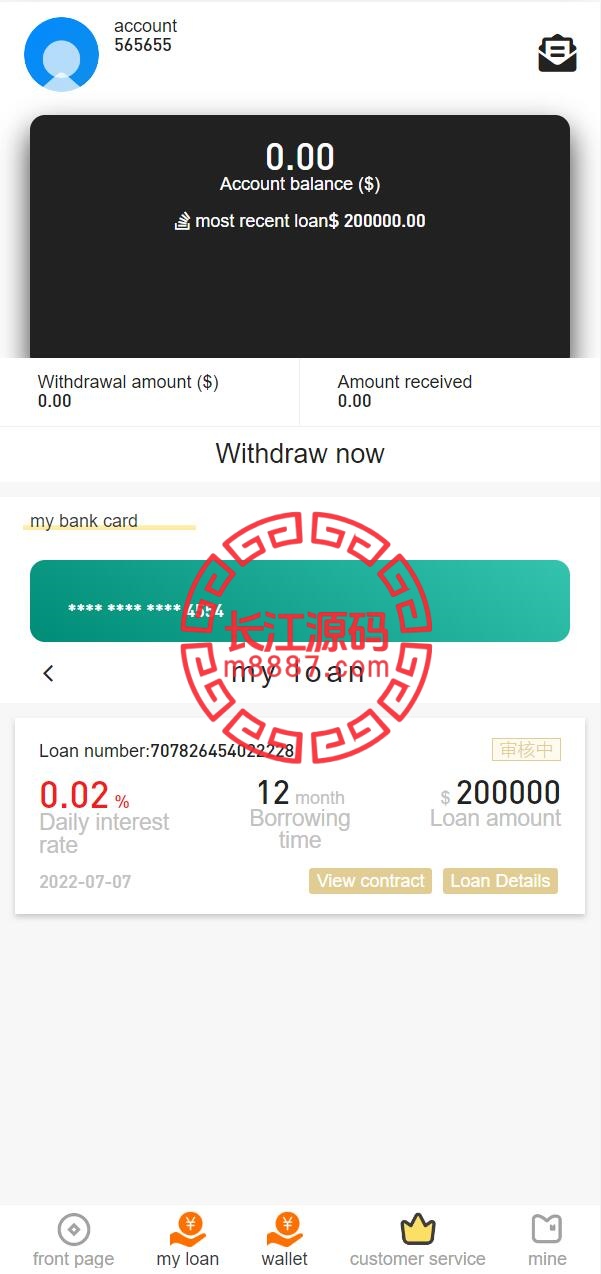Open the messages envelope icon

click(557, 54)
